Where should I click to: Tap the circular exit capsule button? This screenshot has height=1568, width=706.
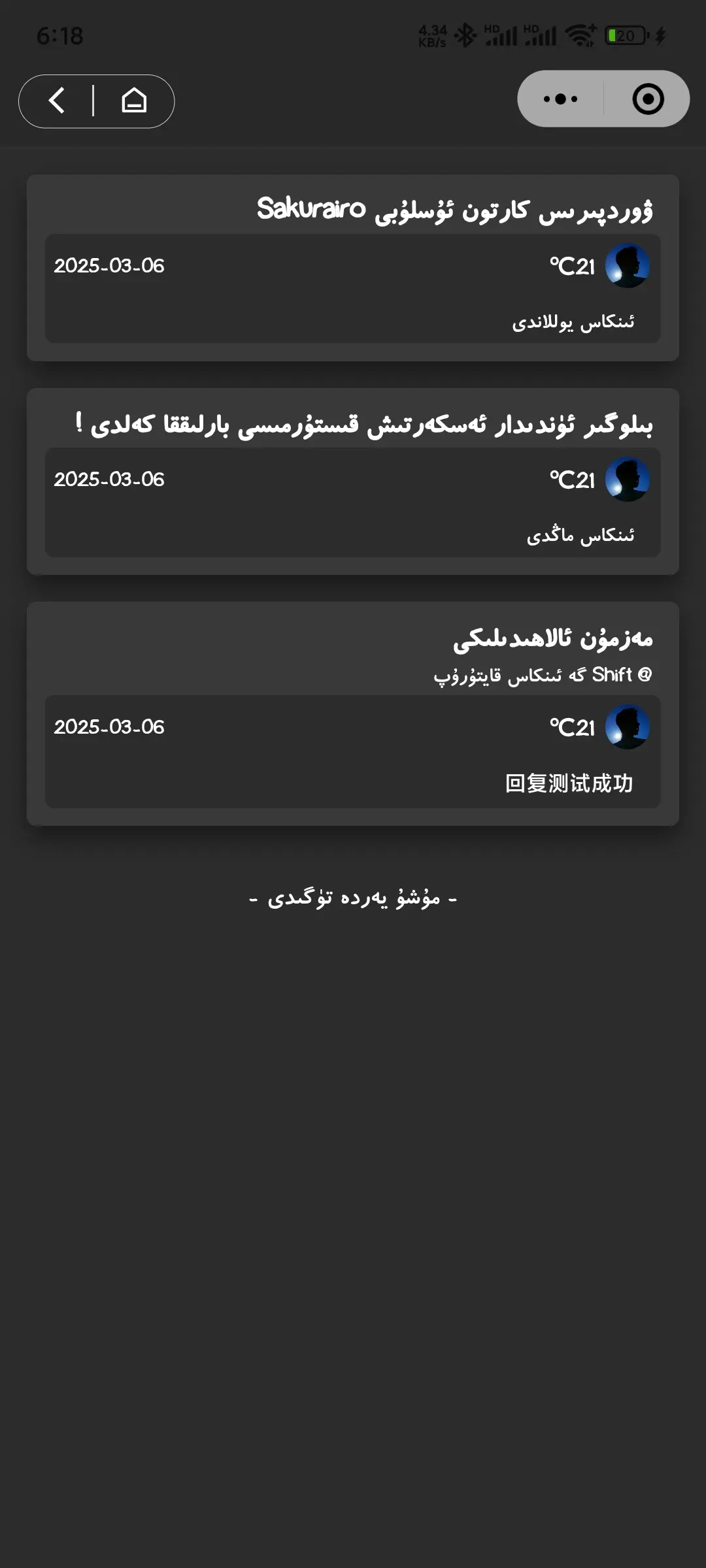coord(648,99)
